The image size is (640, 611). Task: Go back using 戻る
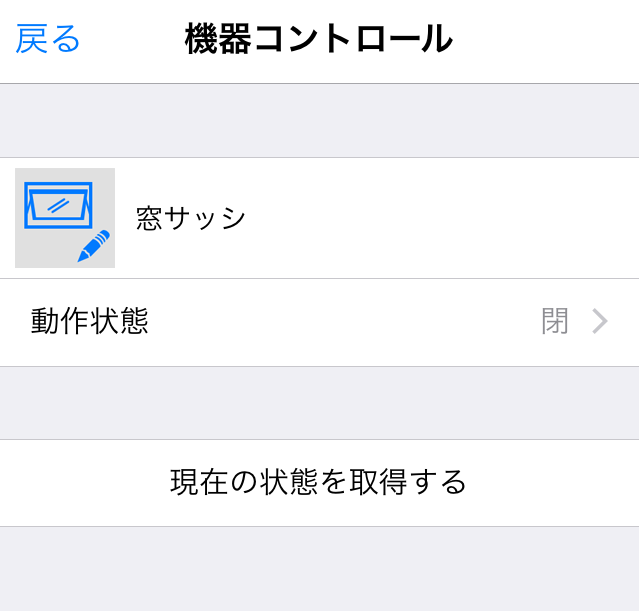pos(48,39)
